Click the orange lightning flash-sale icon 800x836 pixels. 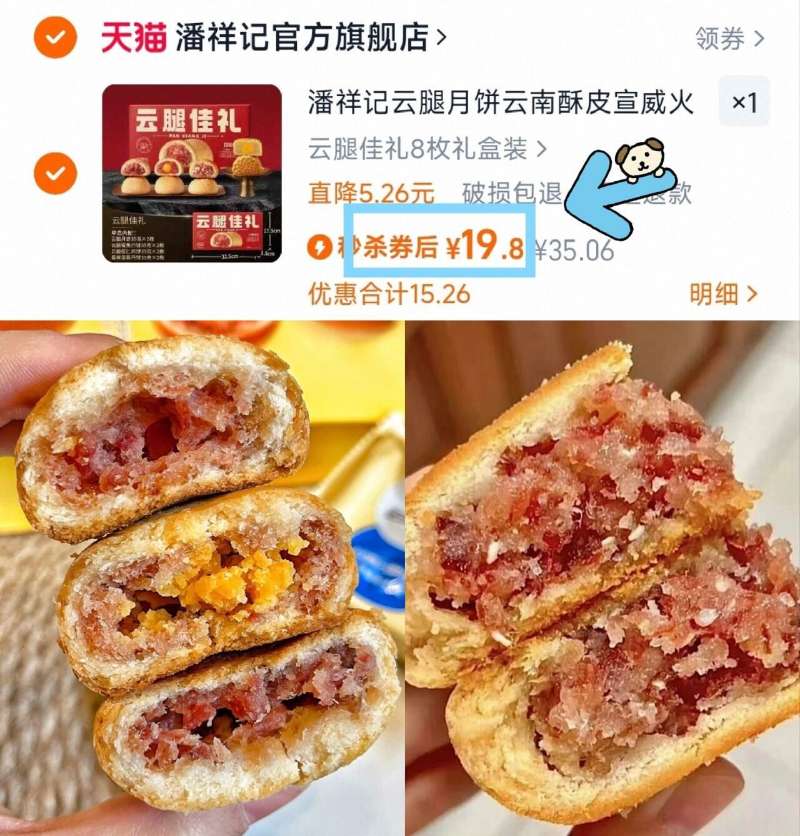coord(318,244)
